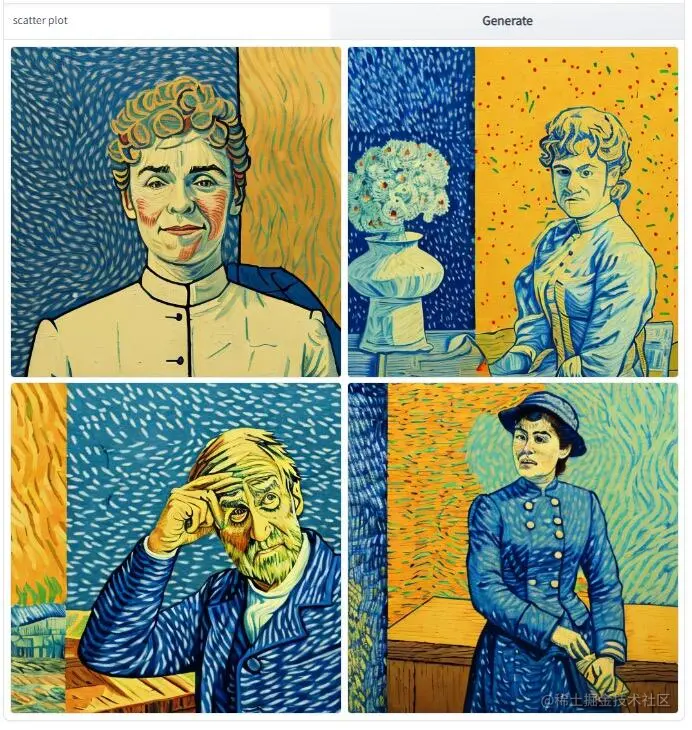Open the generated image with the flower vase
Image resolution: width=692 pixels, height=730 pixels.
(512, 212)
